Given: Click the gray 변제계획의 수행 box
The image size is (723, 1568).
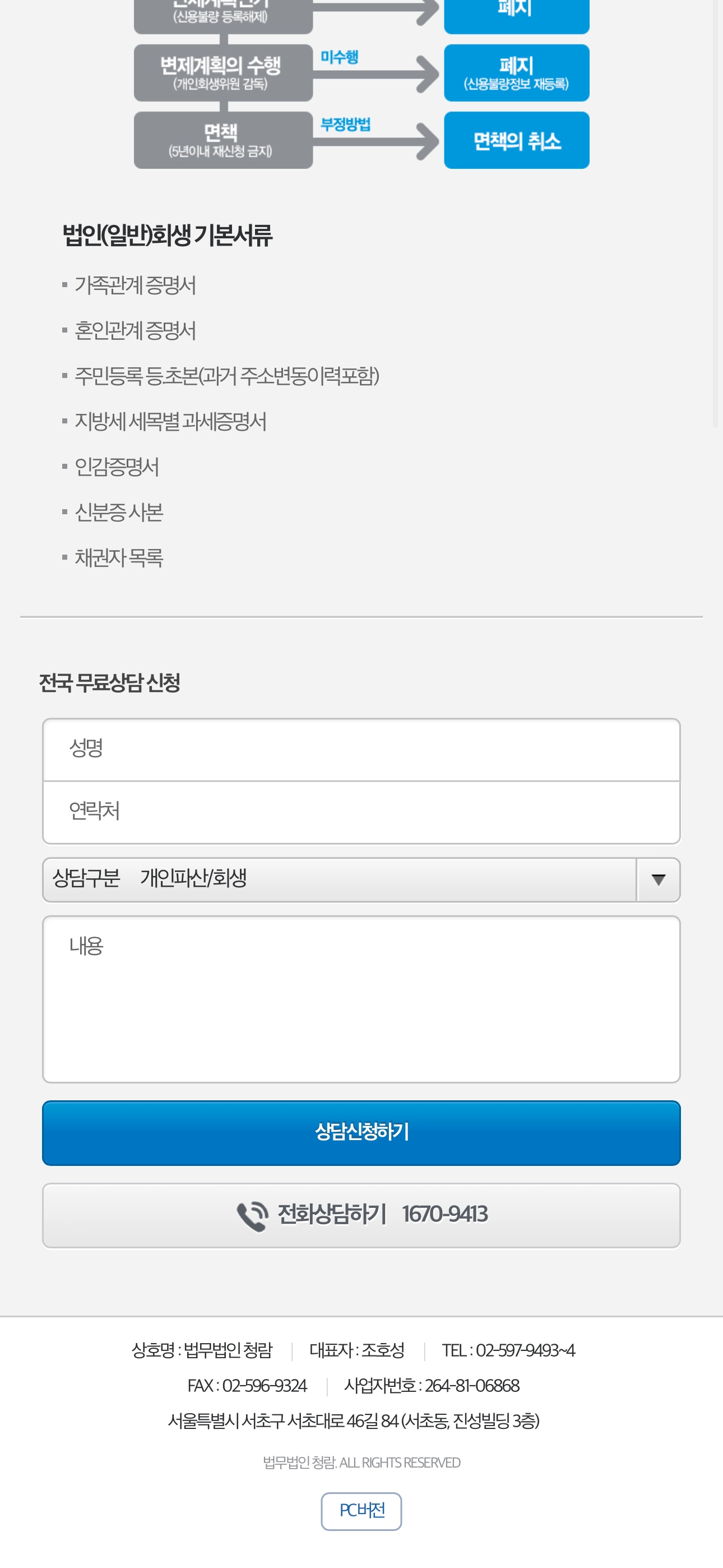Looking at the screenshot, I should 224,72.
